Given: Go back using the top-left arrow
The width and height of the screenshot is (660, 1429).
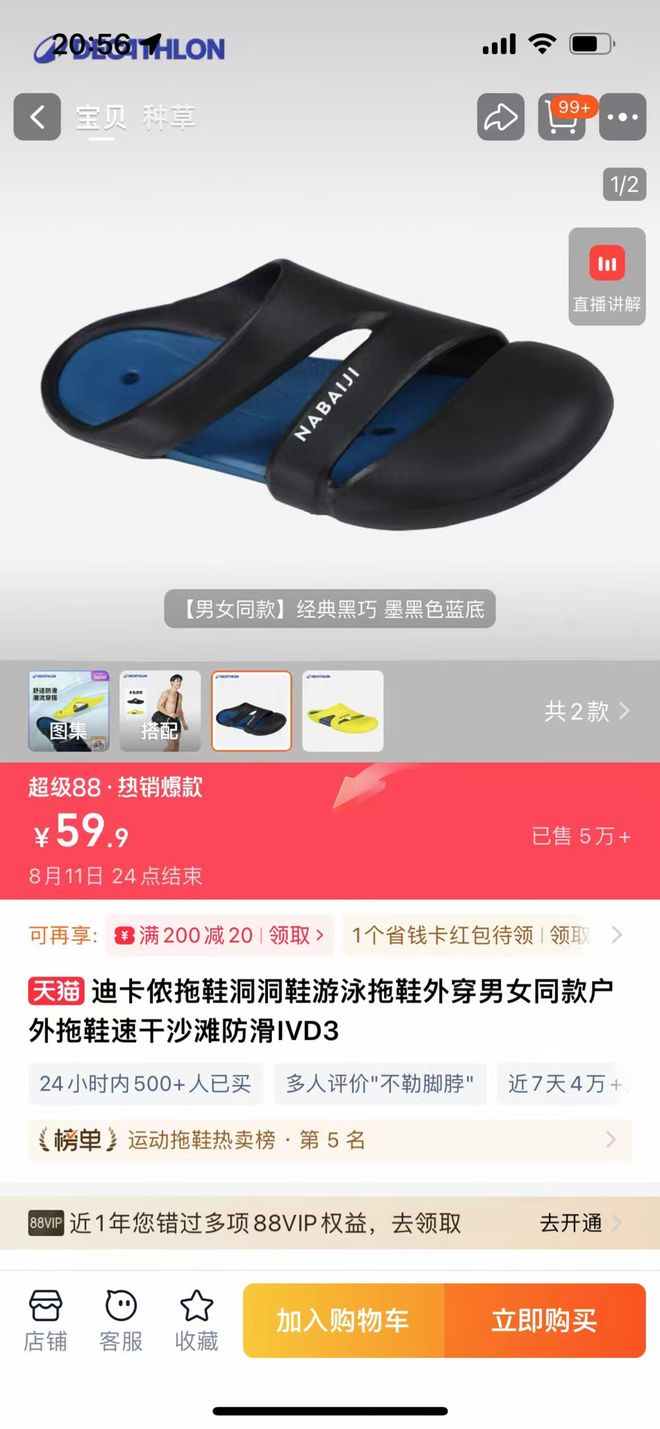Looking at the screenshot, I should click(37, 117).
